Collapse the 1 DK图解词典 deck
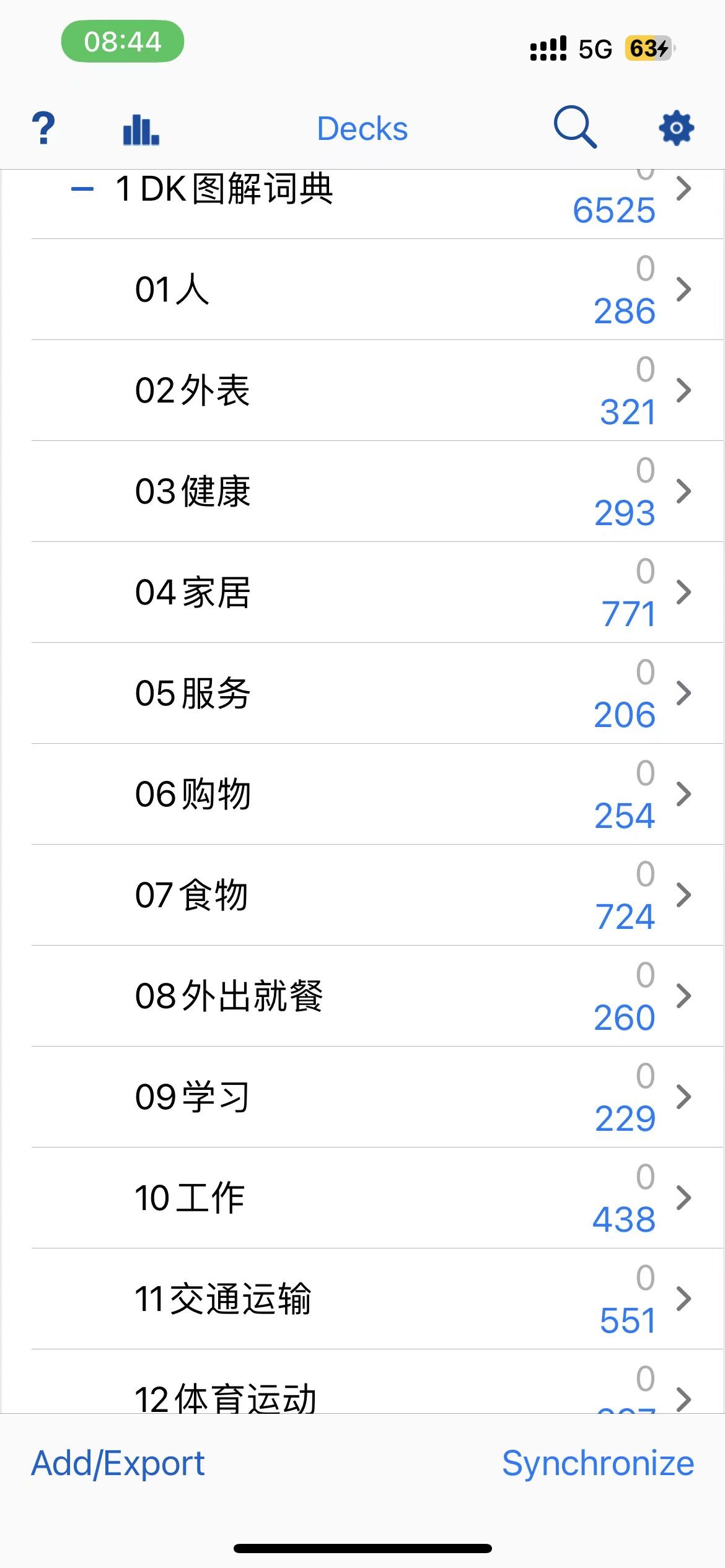Image resolution: width=725 pixels, height=1568 pixels. [x=82, y=189]
